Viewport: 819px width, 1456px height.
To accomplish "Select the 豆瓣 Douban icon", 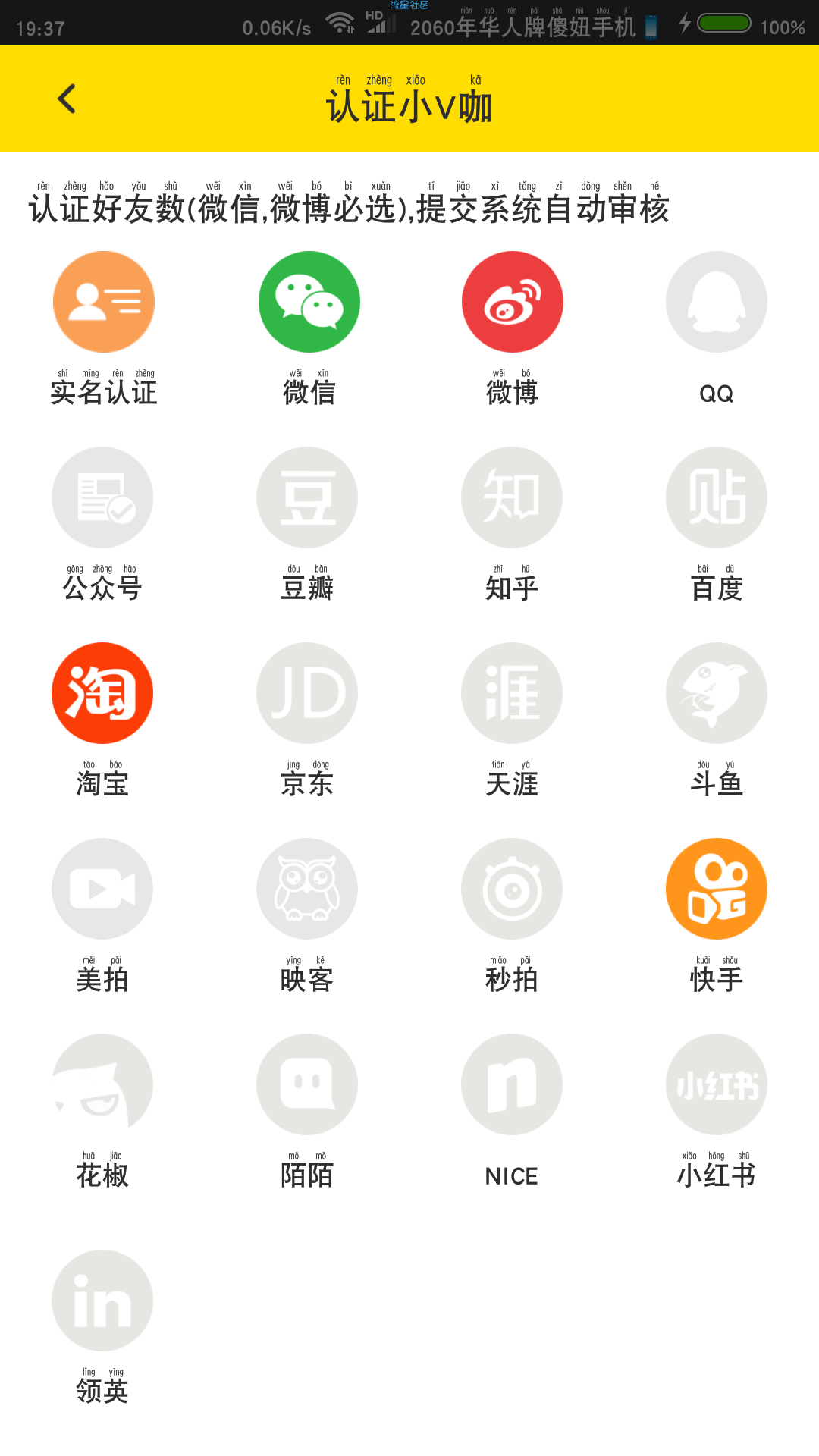I will point(307,497).
